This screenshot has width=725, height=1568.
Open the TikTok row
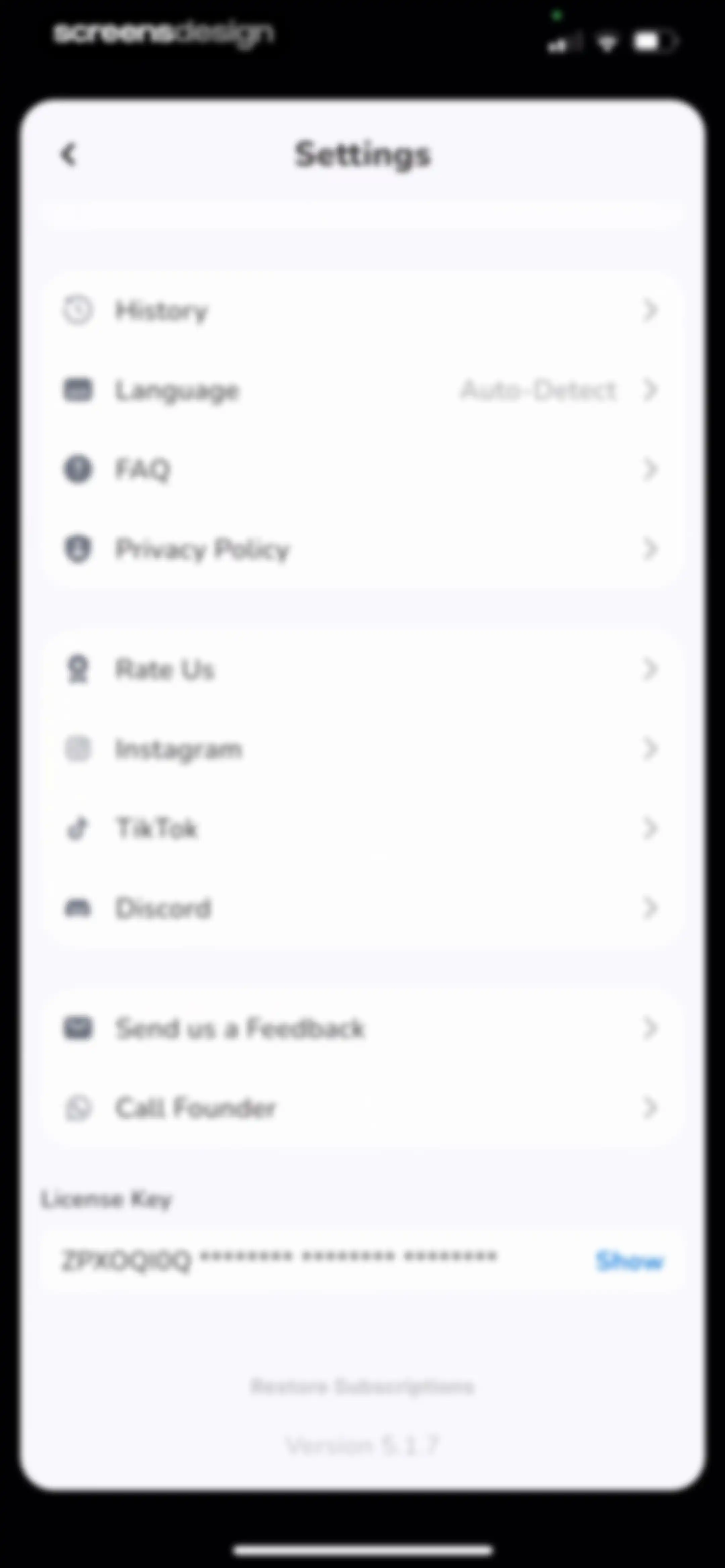[362, 828]
